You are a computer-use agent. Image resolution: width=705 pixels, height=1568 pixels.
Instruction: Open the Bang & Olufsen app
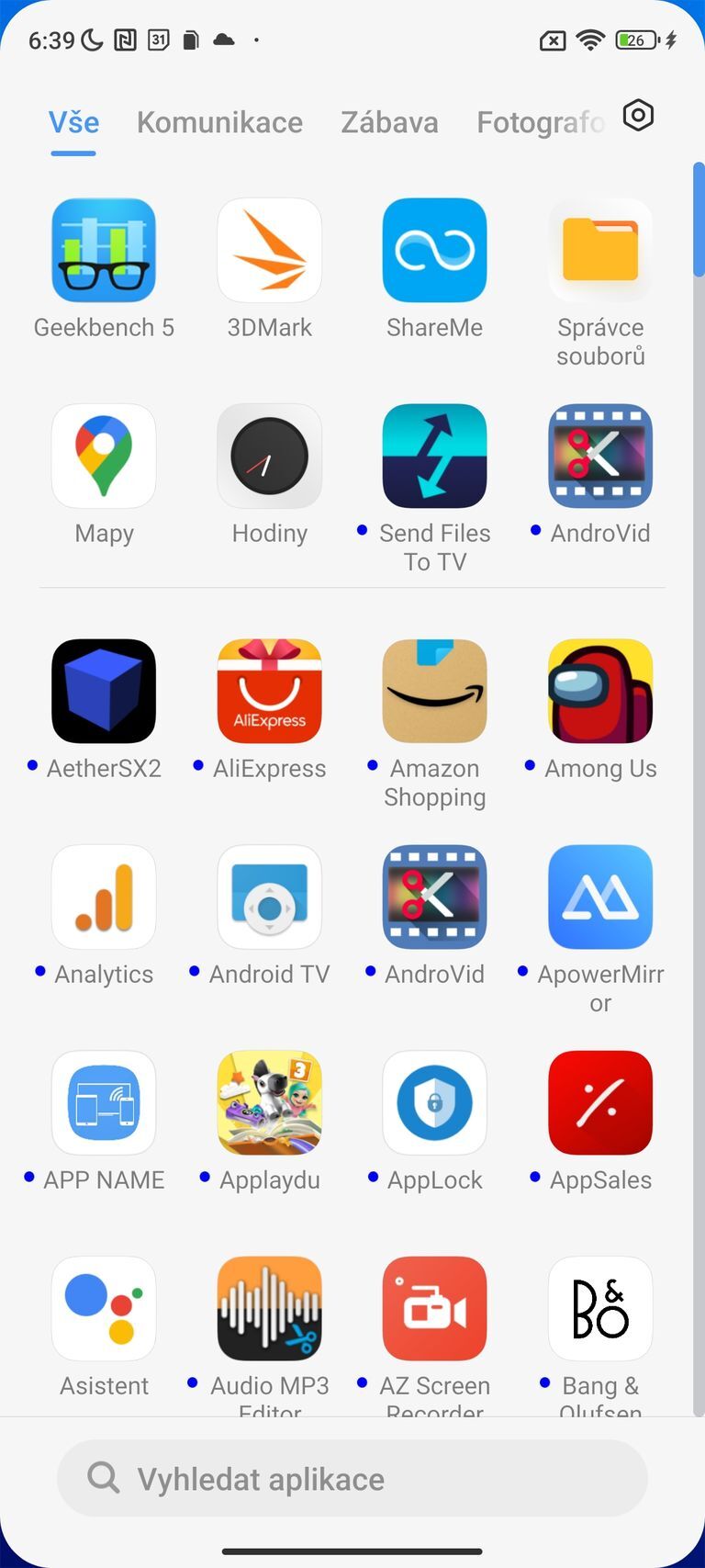[600, 1309]
